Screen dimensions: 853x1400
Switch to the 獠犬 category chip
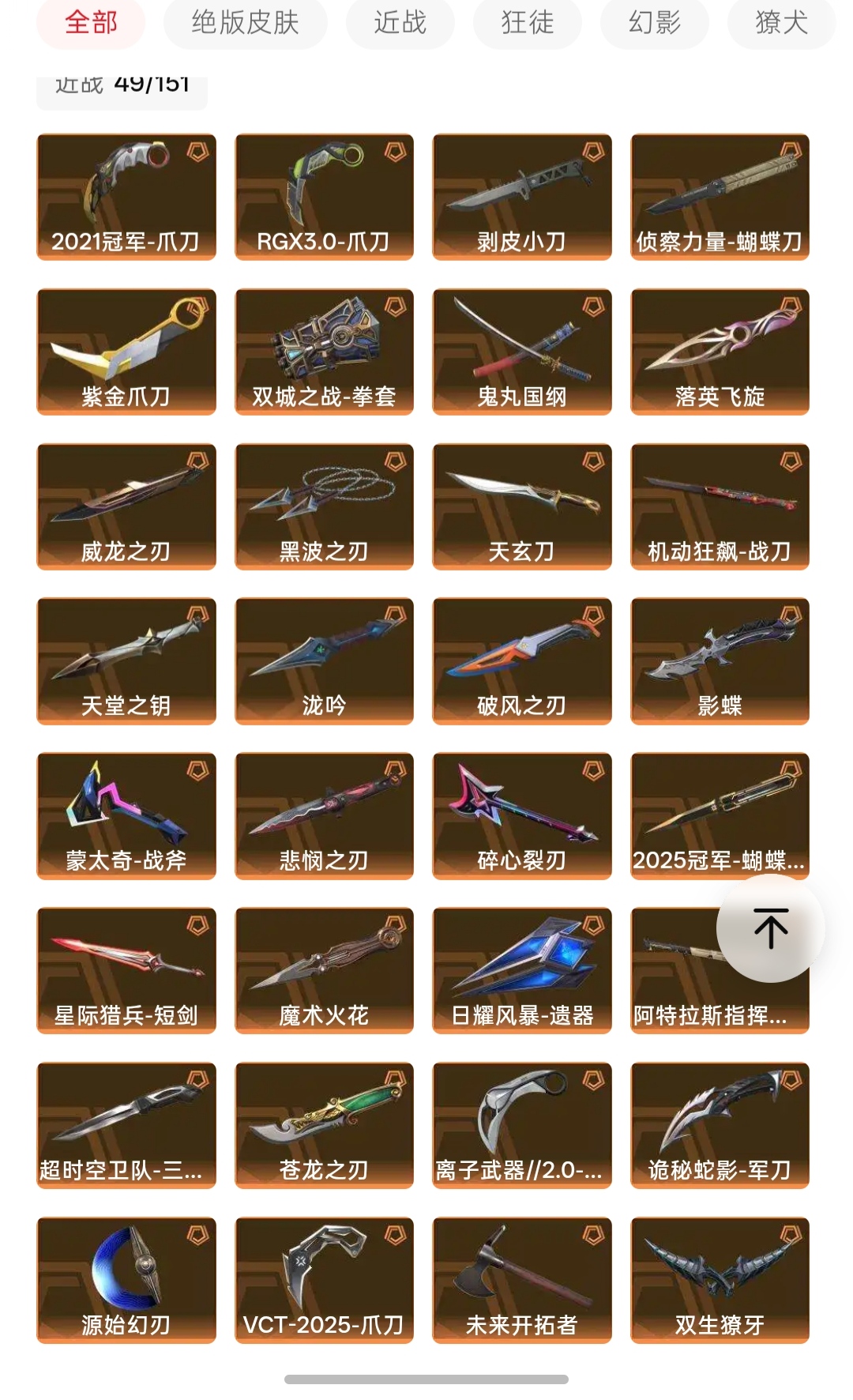tap(782, 22)
